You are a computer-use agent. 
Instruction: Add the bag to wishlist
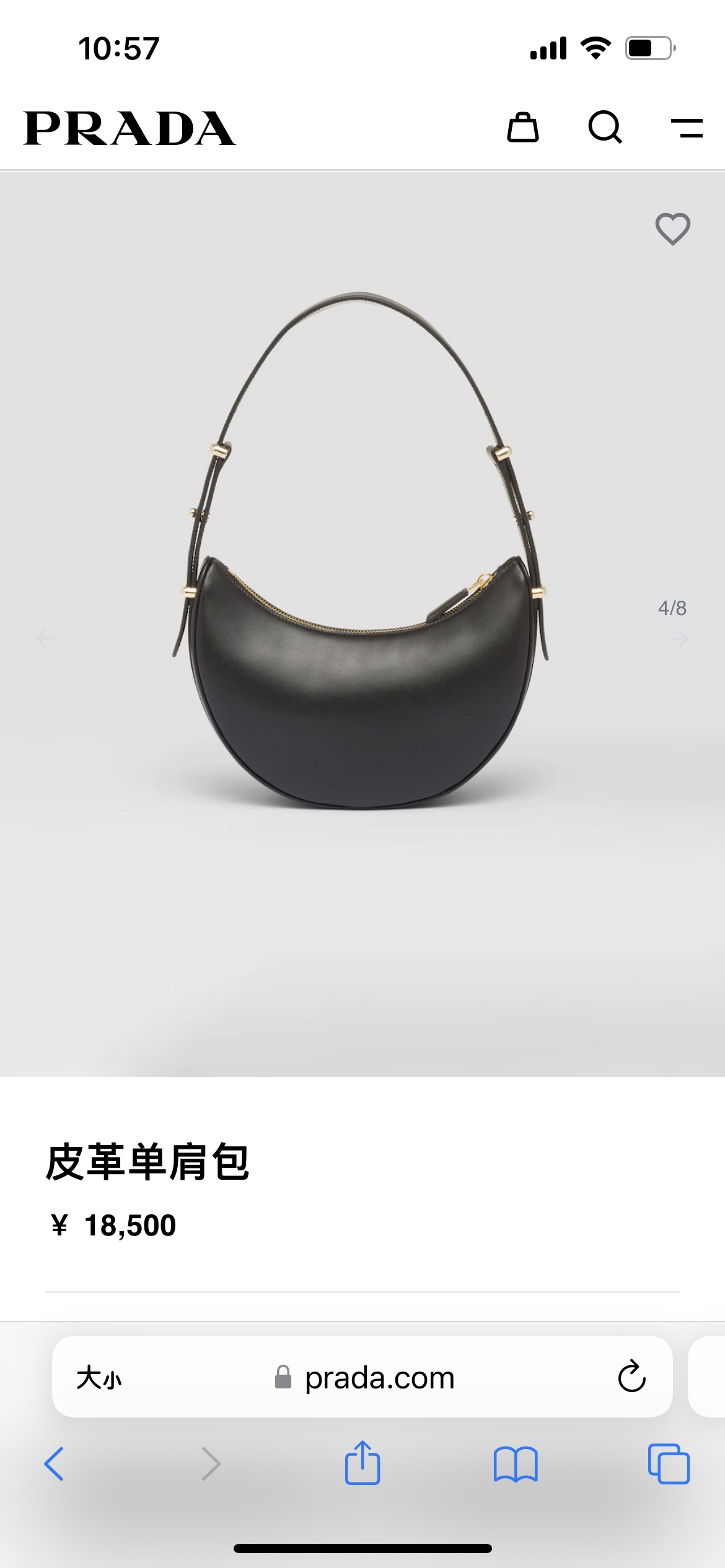click(672, 229)
